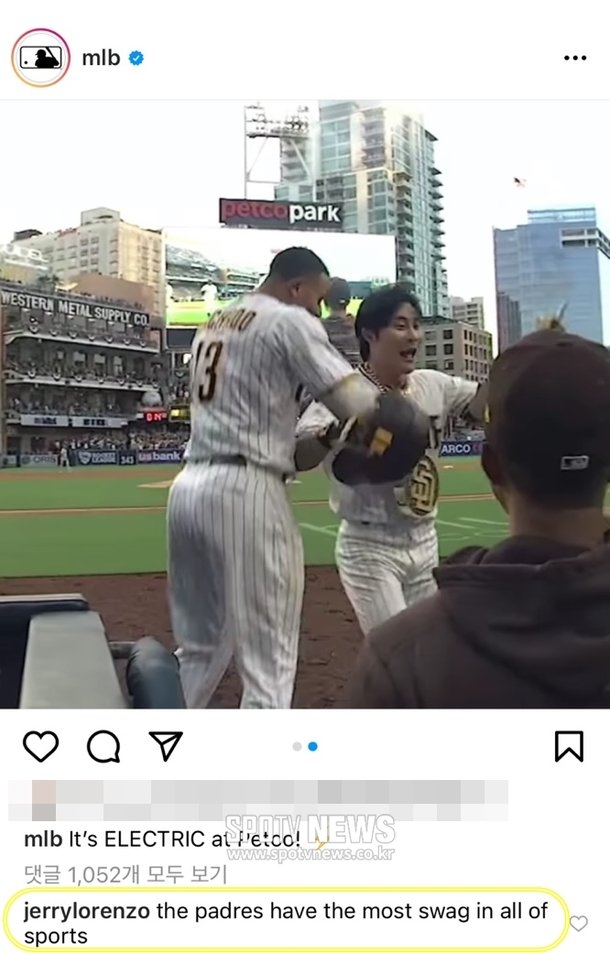Open the mlb profile avatar
This screenshot has height=953, width=610.
click(x=41, y=58)
